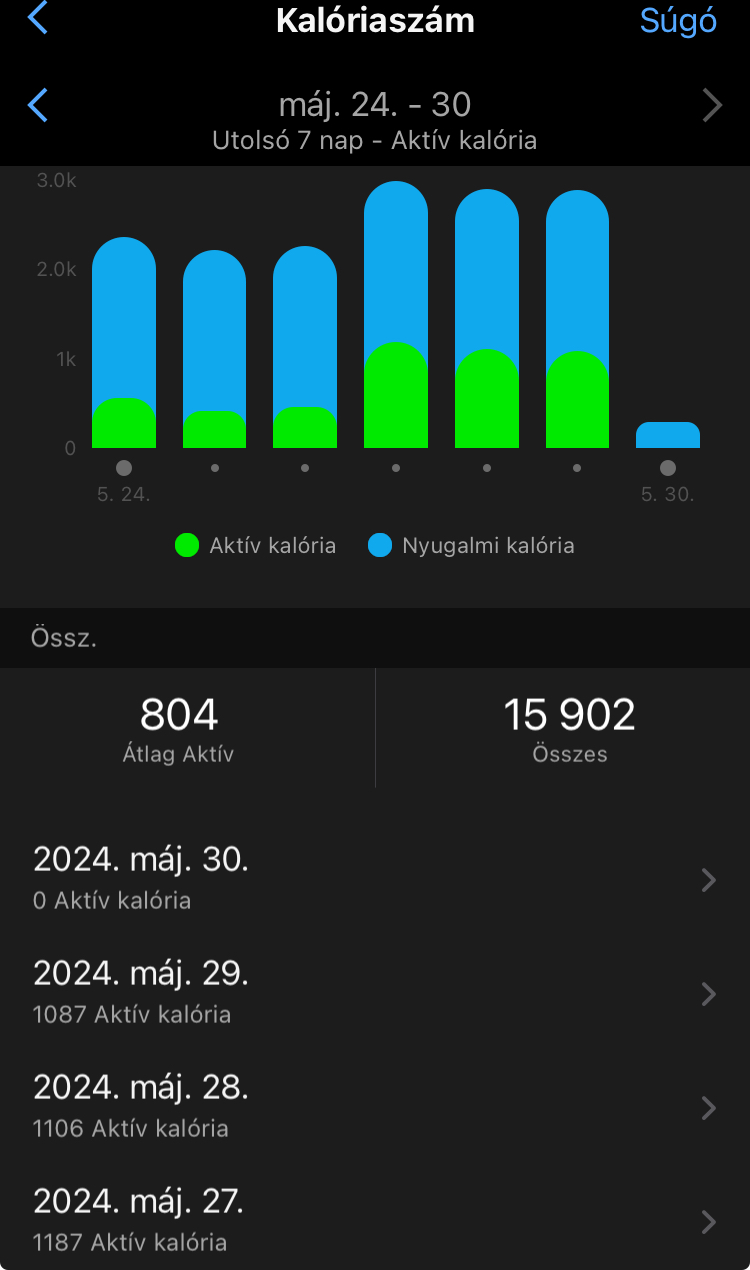Open details for 2024. máj. 30.
Image resolution: width=750 pixels, height=1270 pixels.
pyautogui.click(x=375, y=878)
